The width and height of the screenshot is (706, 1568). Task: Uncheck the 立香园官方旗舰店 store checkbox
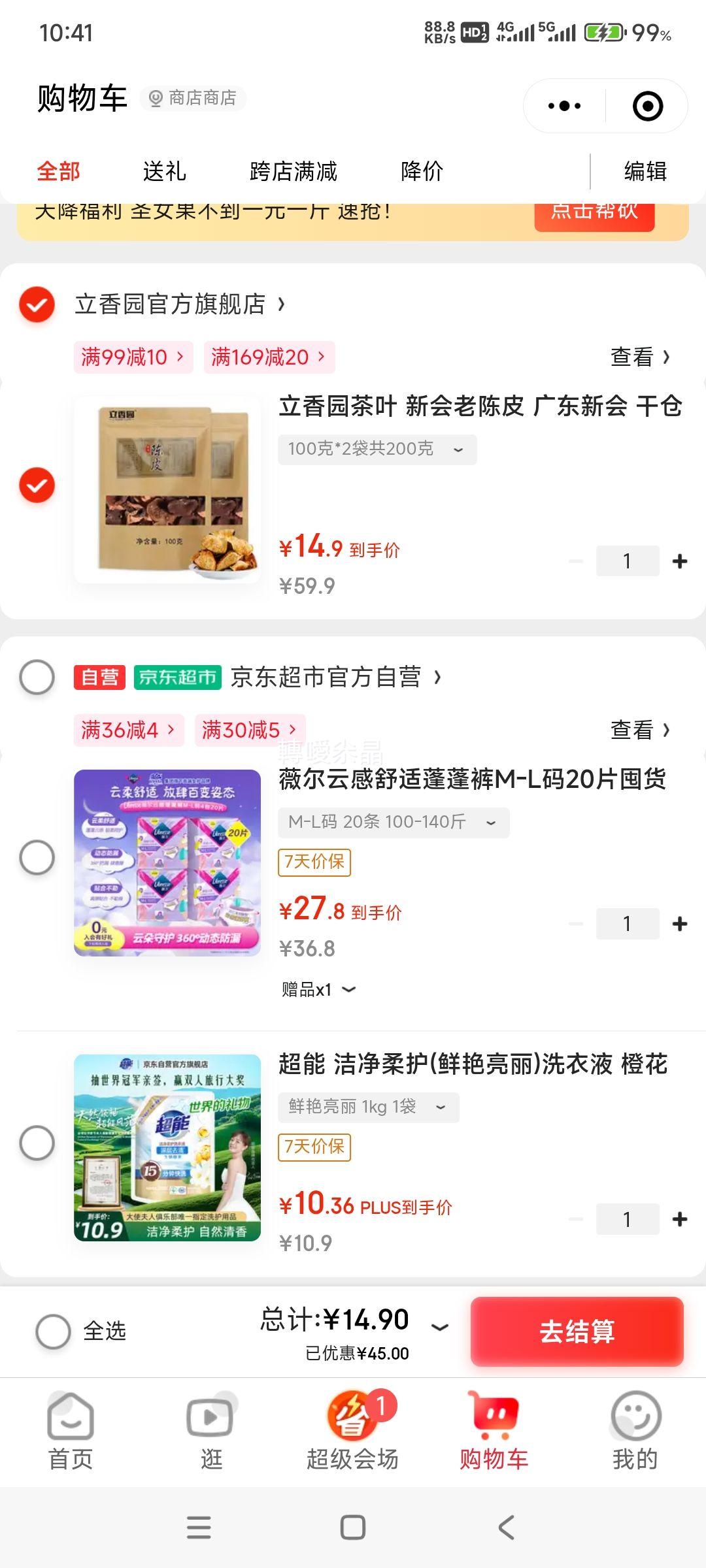pyautogui.click(x=37, y=304)
